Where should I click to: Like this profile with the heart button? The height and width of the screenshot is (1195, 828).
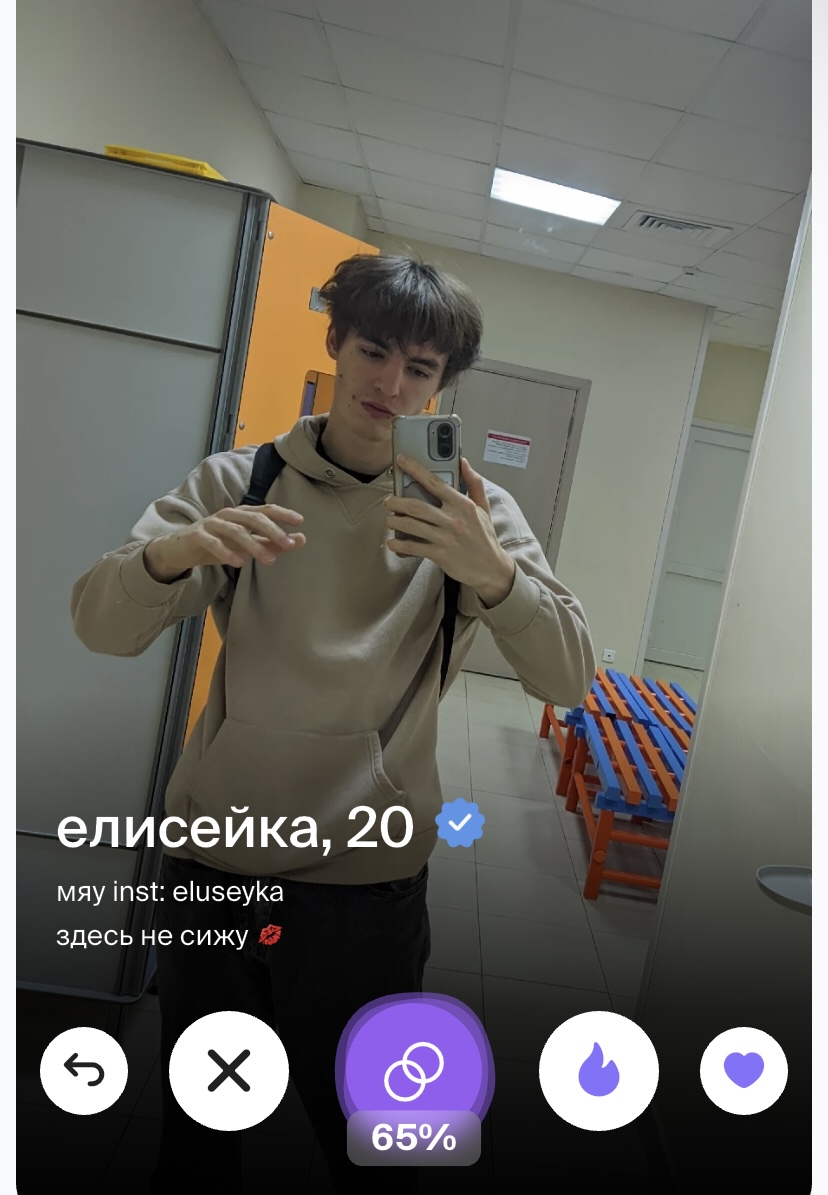[x=743, y=1070]
